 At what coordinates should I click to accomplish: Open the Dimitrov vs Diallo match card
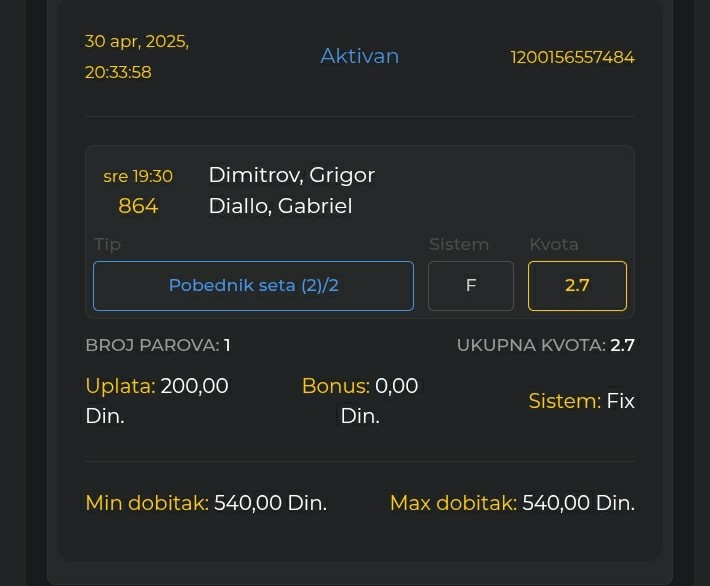coord(291,190)
